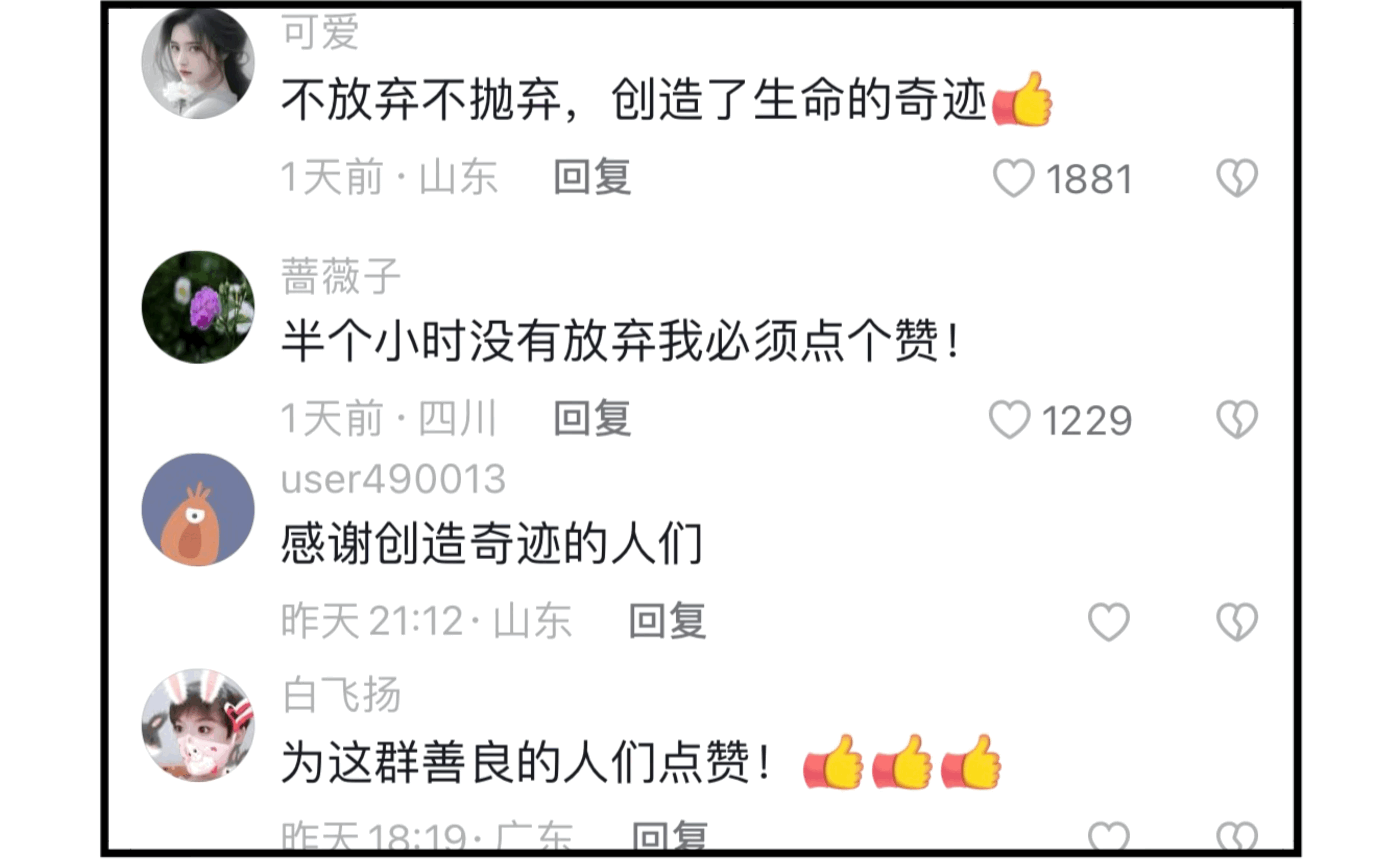
Task: Open 蔷薇子's flower avatar
Action: pos(198,307)
